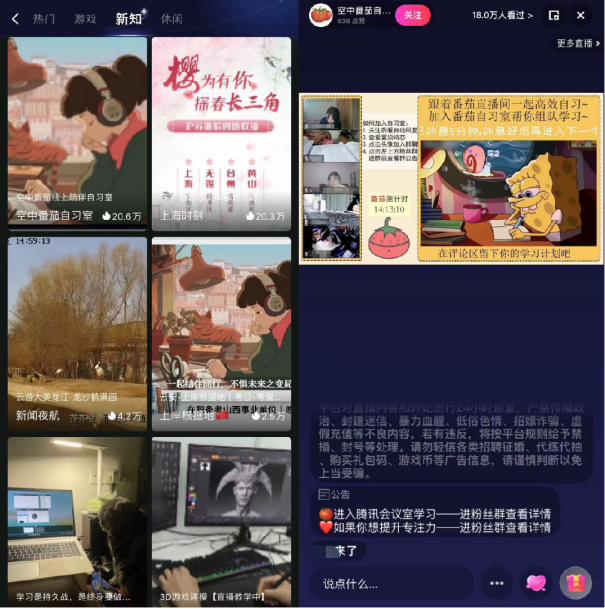The height and width of the screenshot is (609, 605).
Task: Send a like with the heart icon
Action: pyautogui.click(x=536, y=583)
